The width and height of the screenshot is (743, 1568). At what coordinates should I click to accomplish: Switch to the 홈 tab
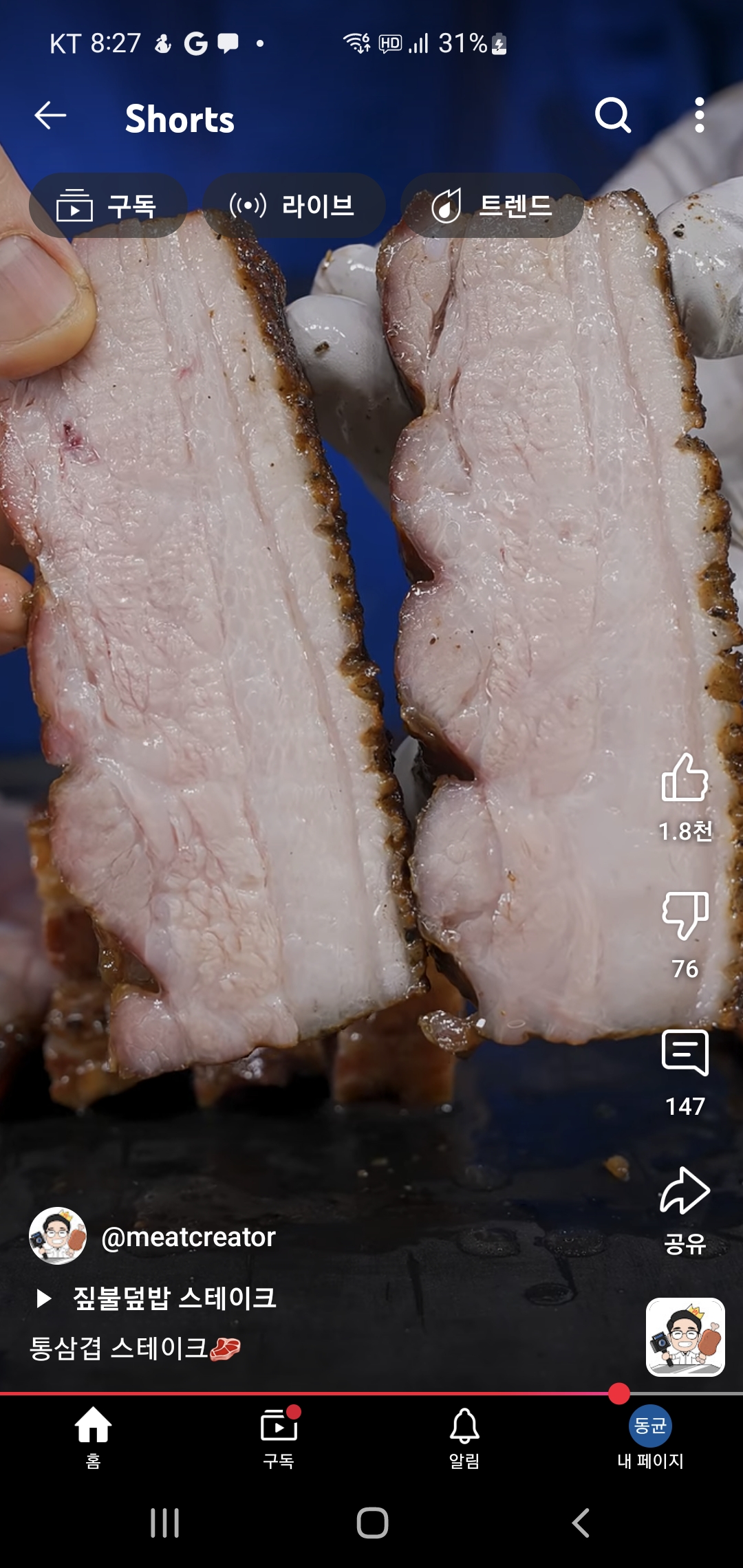pyautogui.click(x=93, y=1436)
